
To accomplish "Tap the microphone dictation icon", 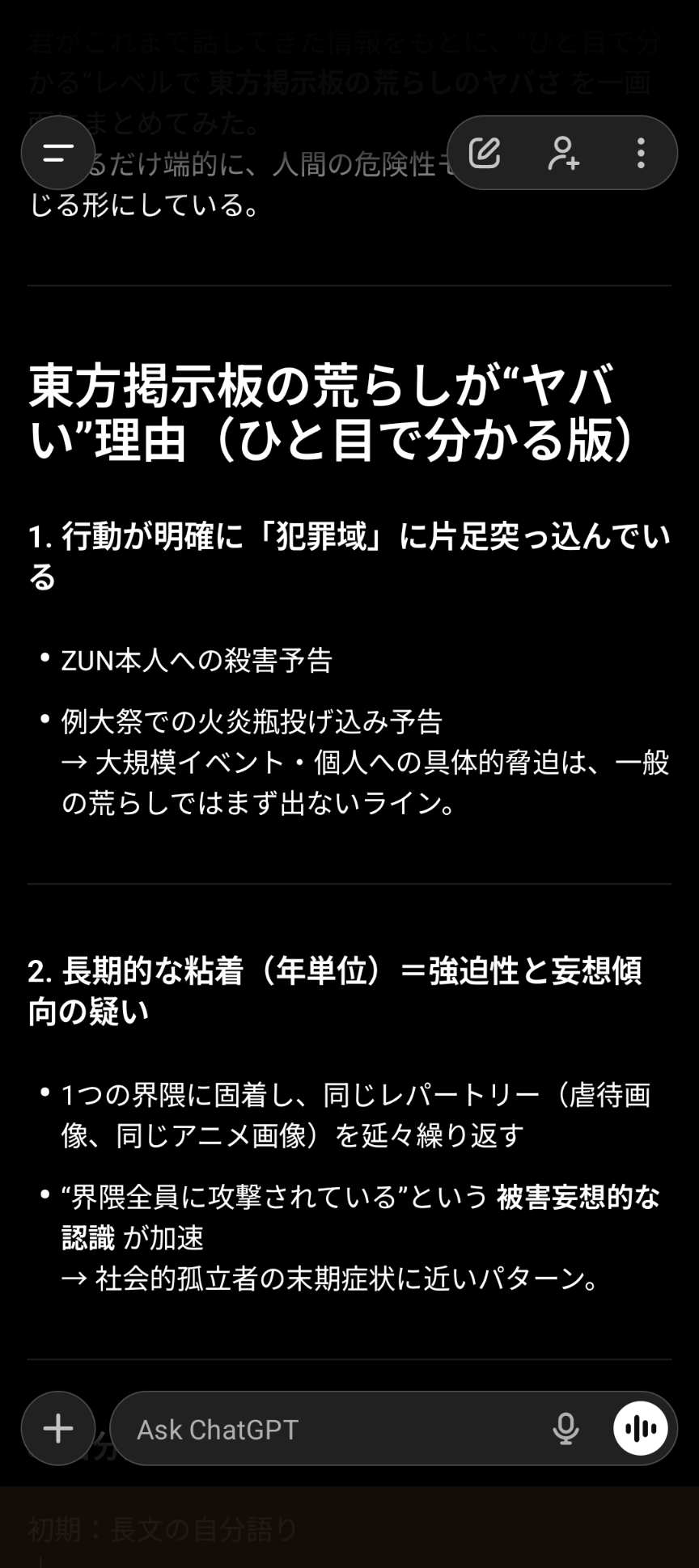I will tap(566, 1429).
